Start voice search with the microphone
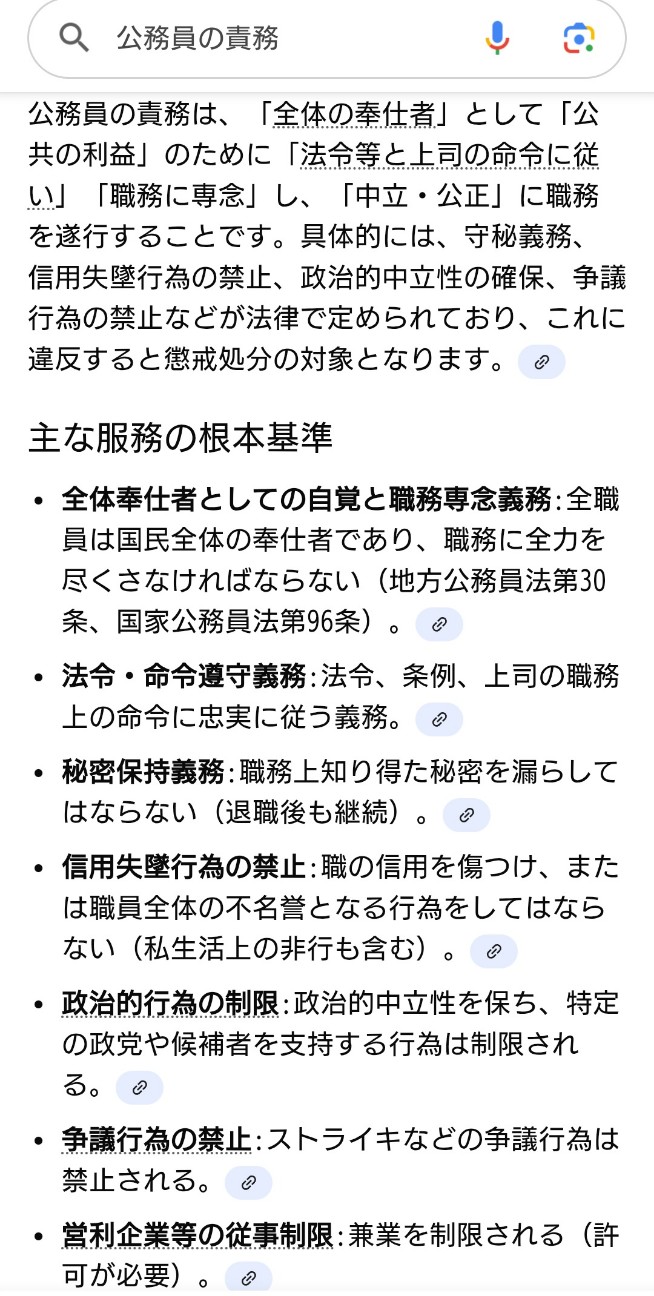654x1296 pixels. [x=497, y=38]
